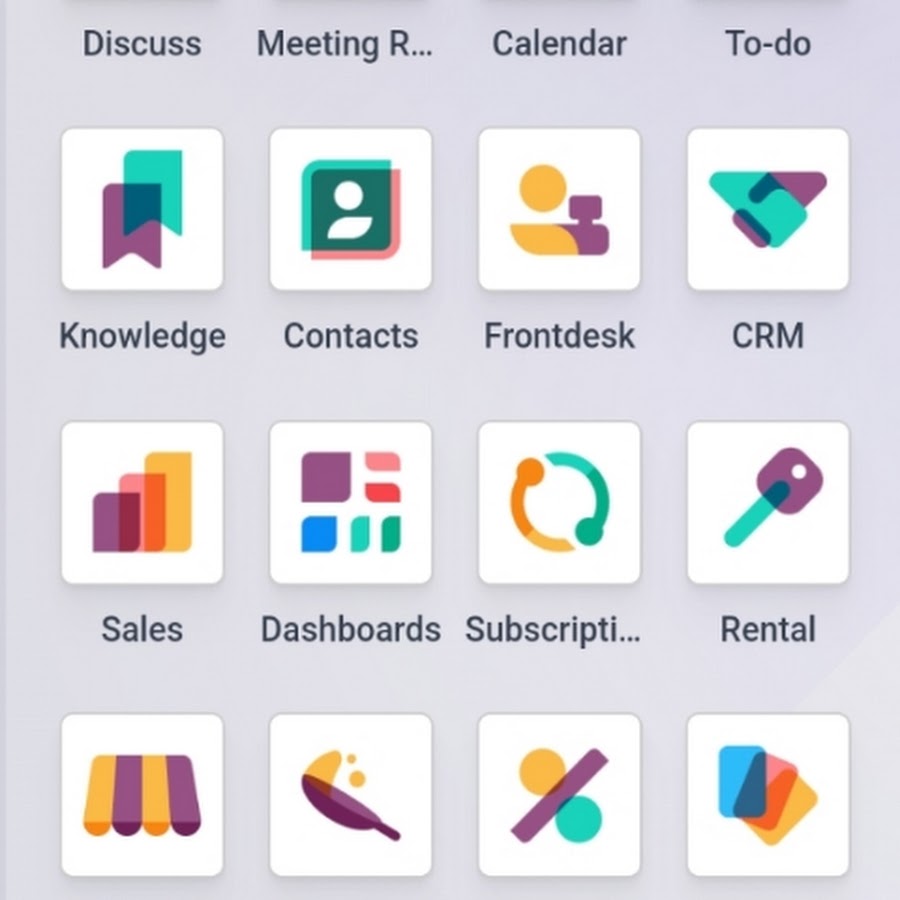This screenshot has width=900, height=900.
Task: Launch the Dashboards app
Action: 351,502
